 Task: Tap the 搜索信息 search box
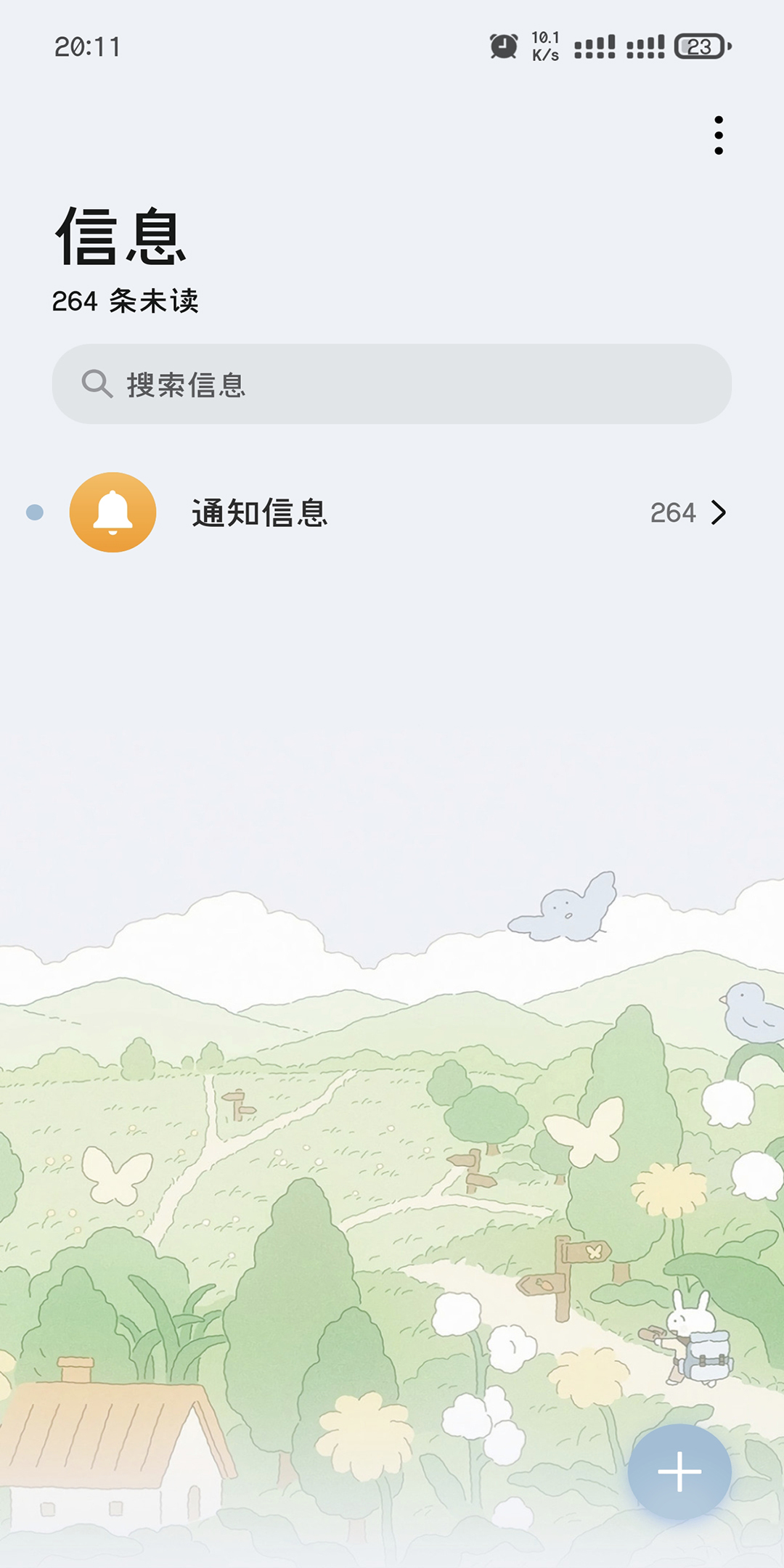[392, 384]
